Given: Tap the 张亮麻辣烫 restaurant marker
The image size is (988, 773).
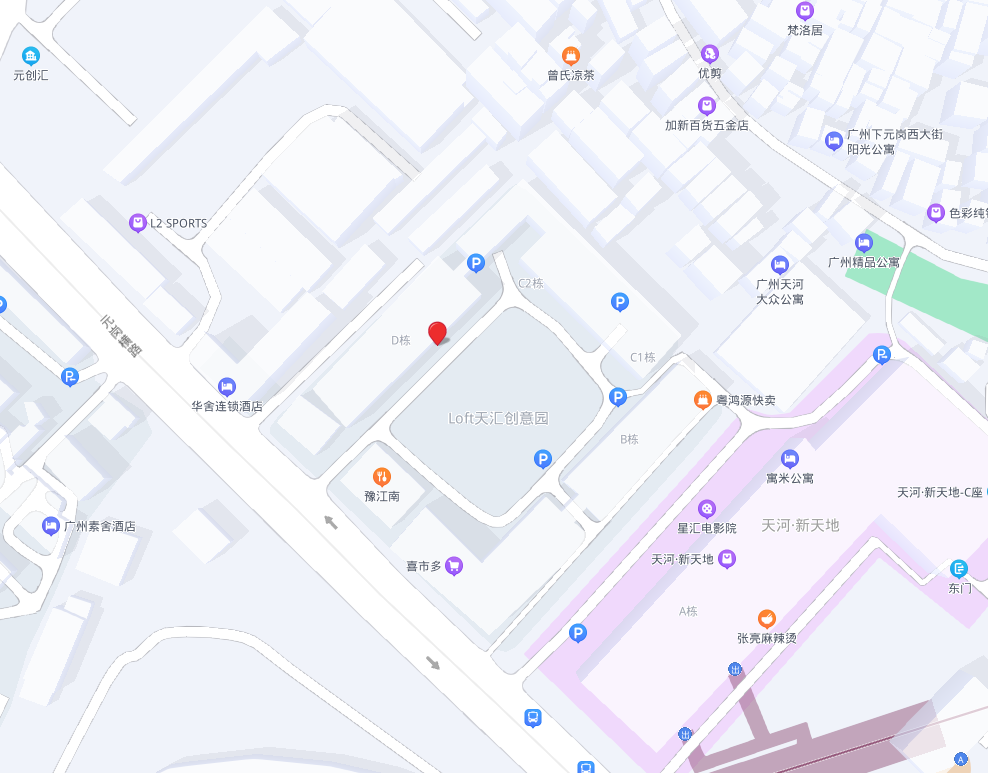Looking at the screenshot, I should pos(767,618).
